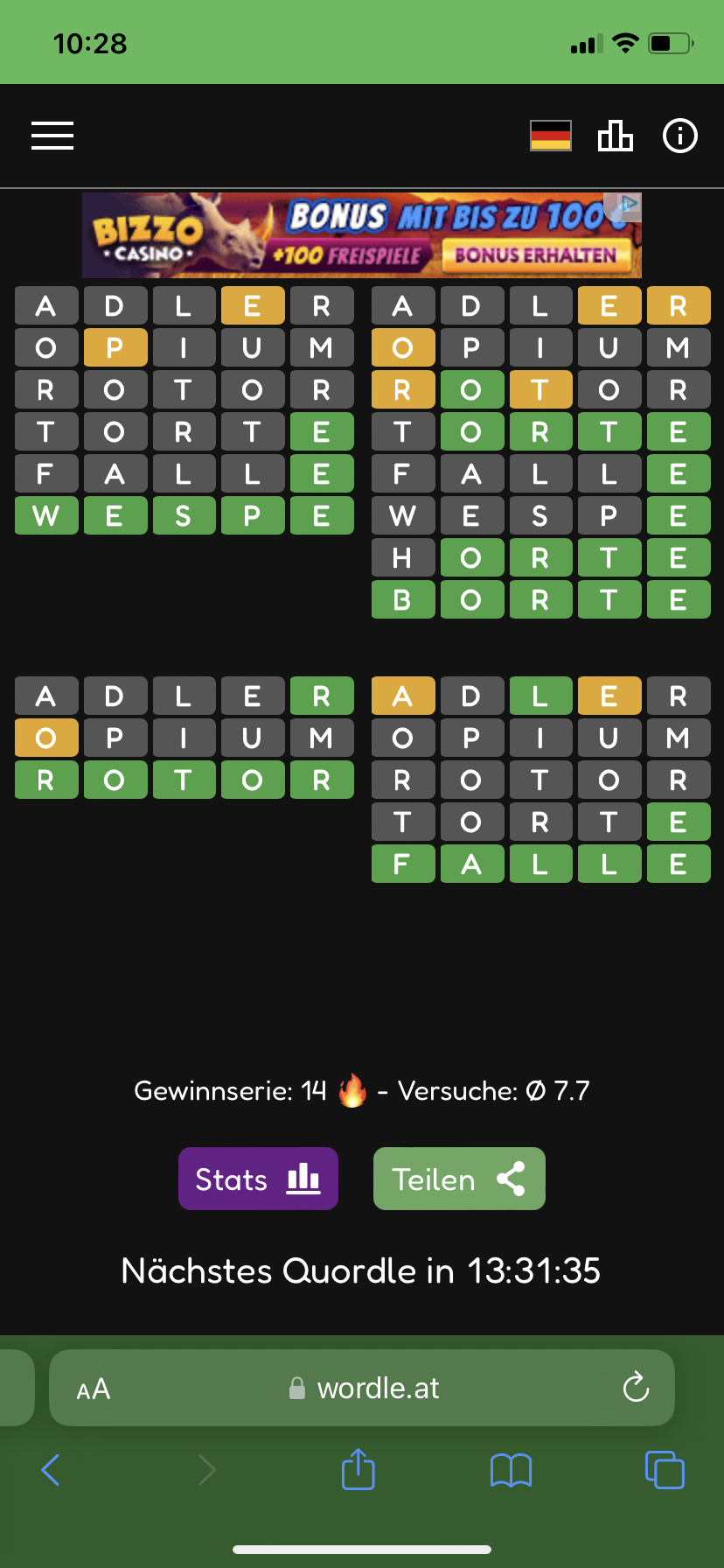Open the hamburger menu
This screenshot has height=1568, width=724.
pyautogui.click(x=52, y=136)
